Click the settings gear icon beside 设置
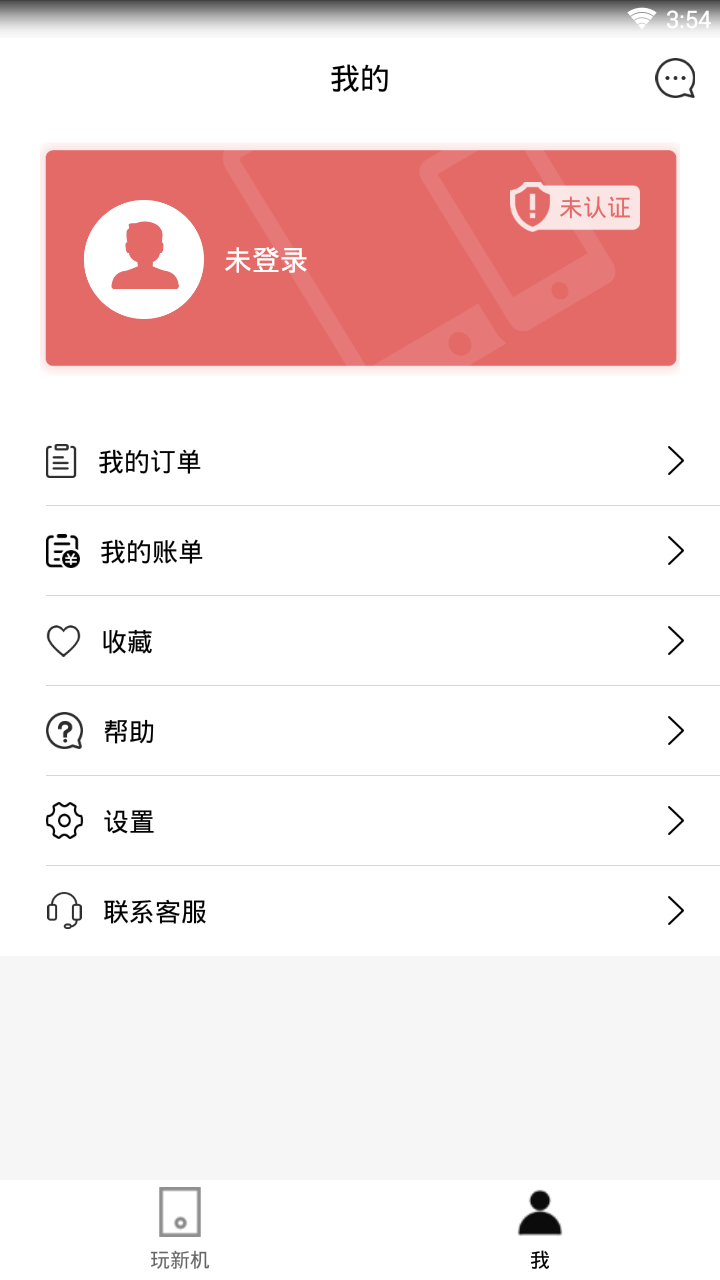This screenshot has height=1280, width=720. (62, 821)
